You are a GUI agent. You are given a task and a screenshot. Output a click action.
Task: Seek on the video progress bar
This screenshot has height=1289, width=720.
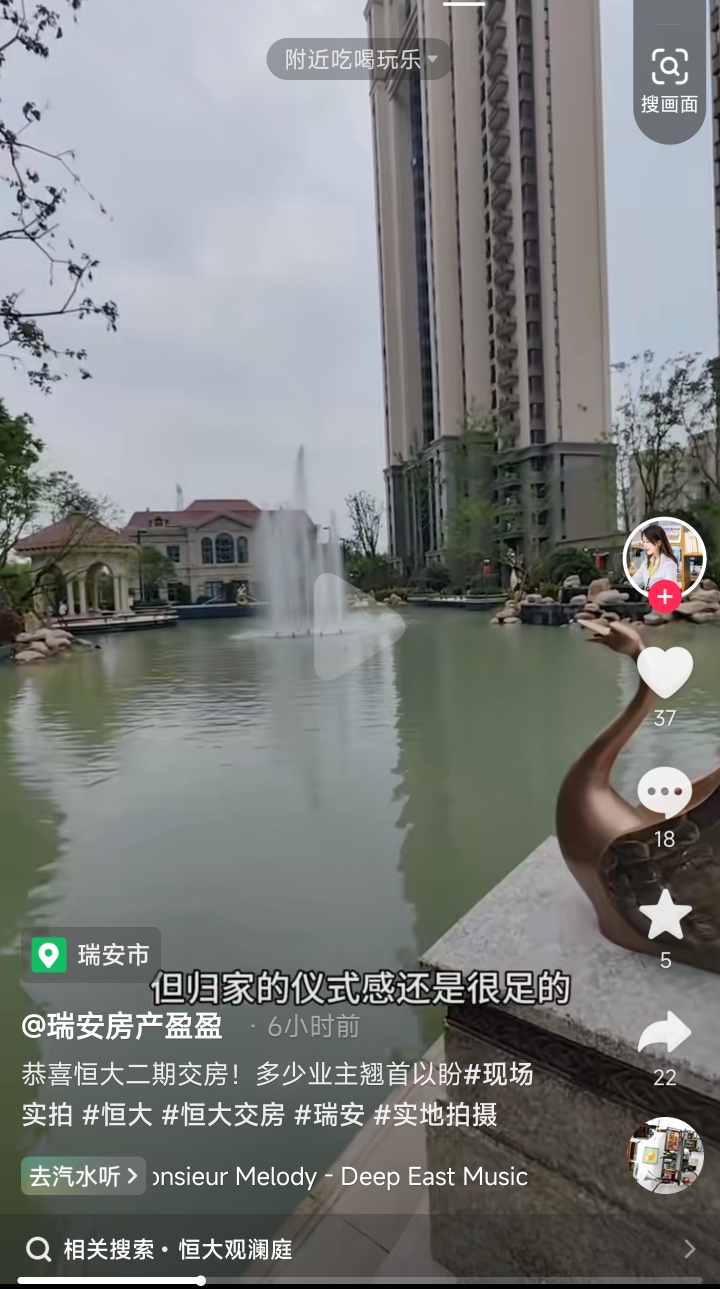point(360,1280)
